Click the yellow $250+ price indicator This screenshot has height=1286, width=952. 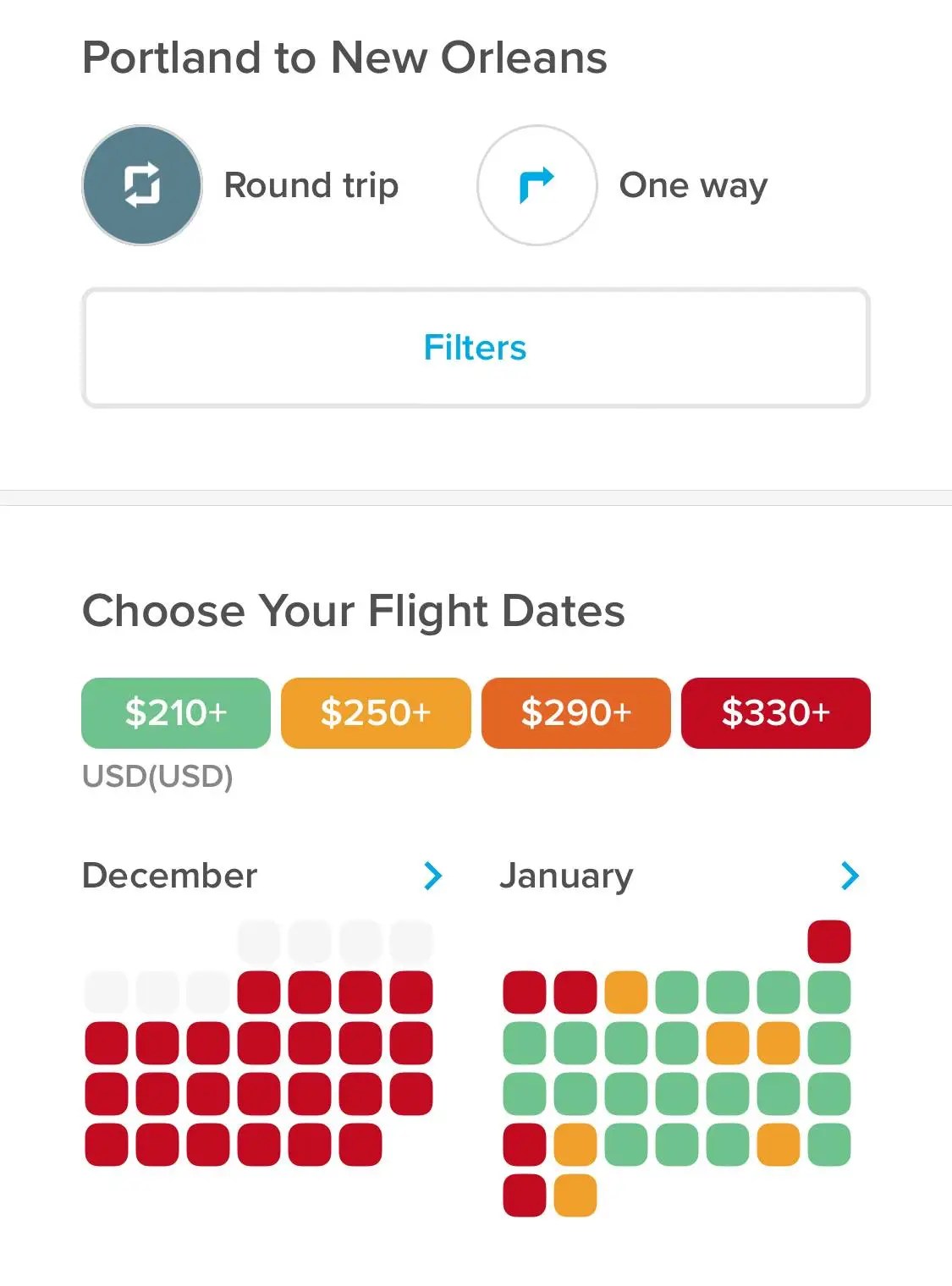pyautogui.click(x=375, y=712)
